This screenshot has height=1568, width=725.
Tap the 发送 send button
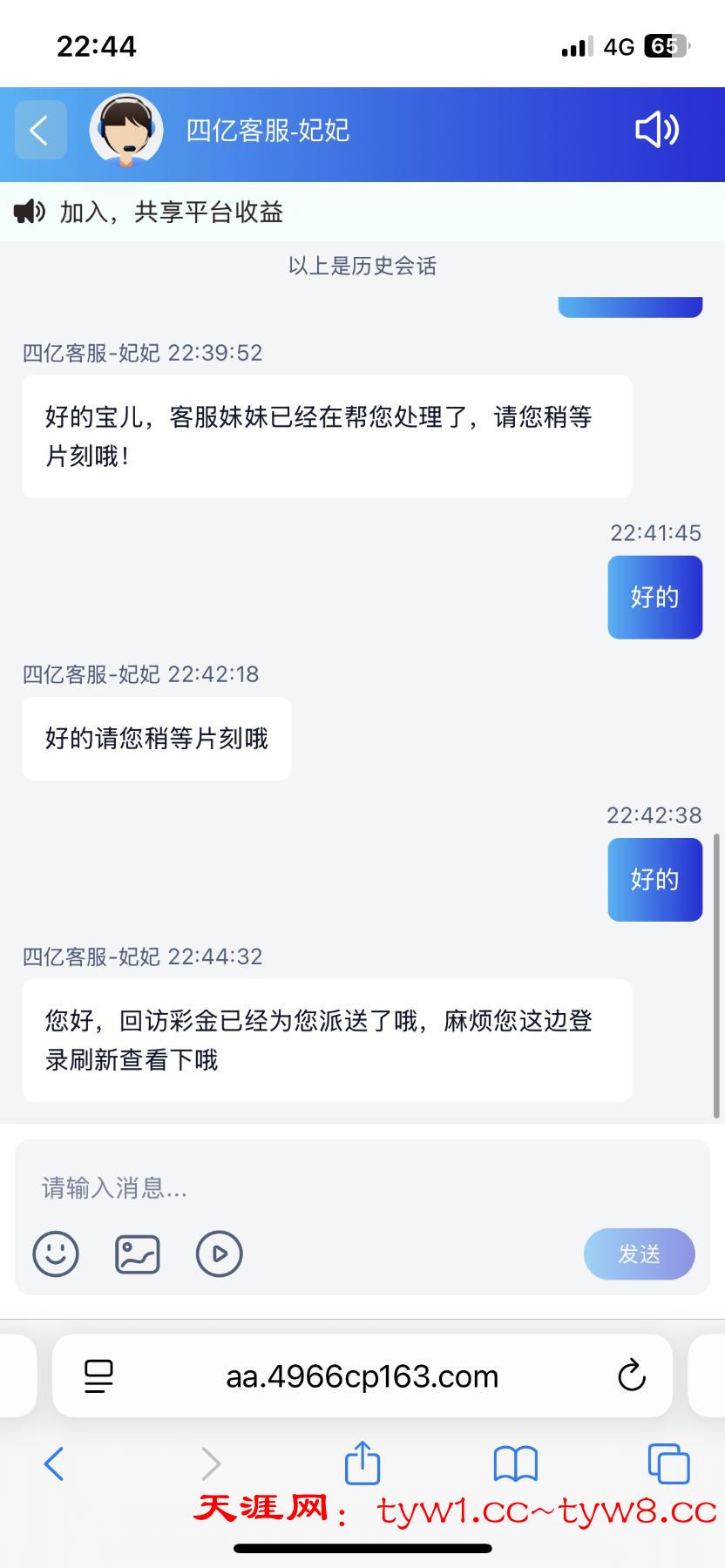639,1254
